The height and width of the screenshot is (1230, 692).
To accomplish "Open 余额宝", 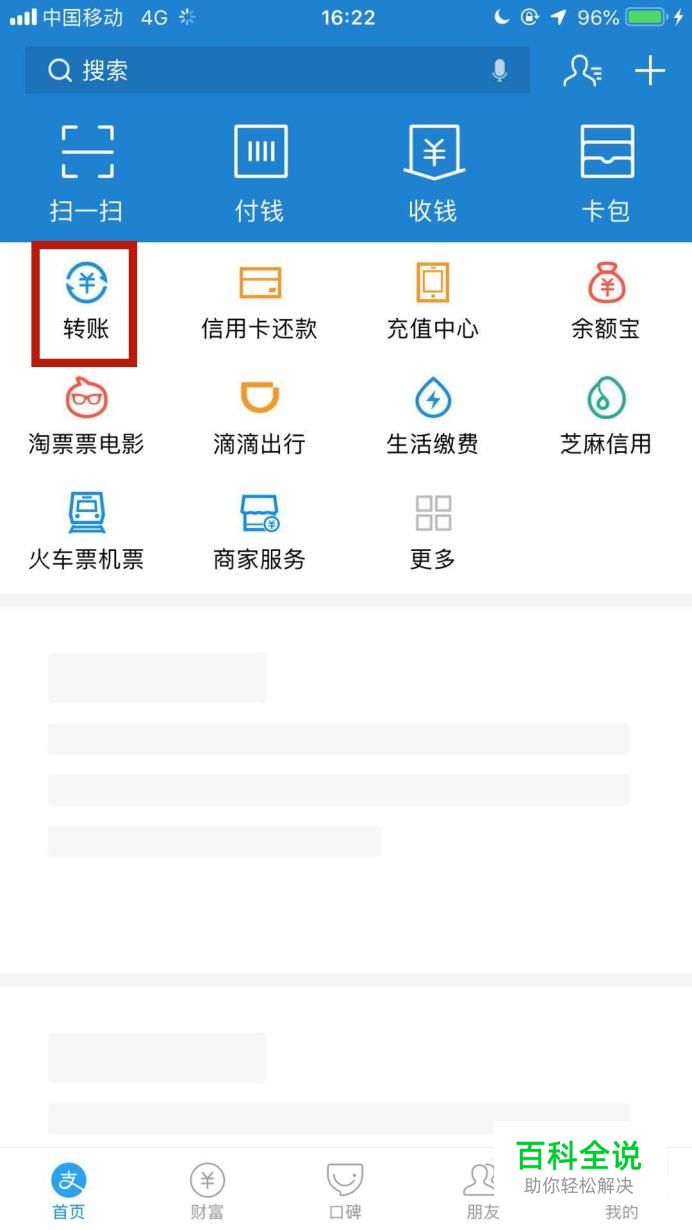I will coord(606,302).
